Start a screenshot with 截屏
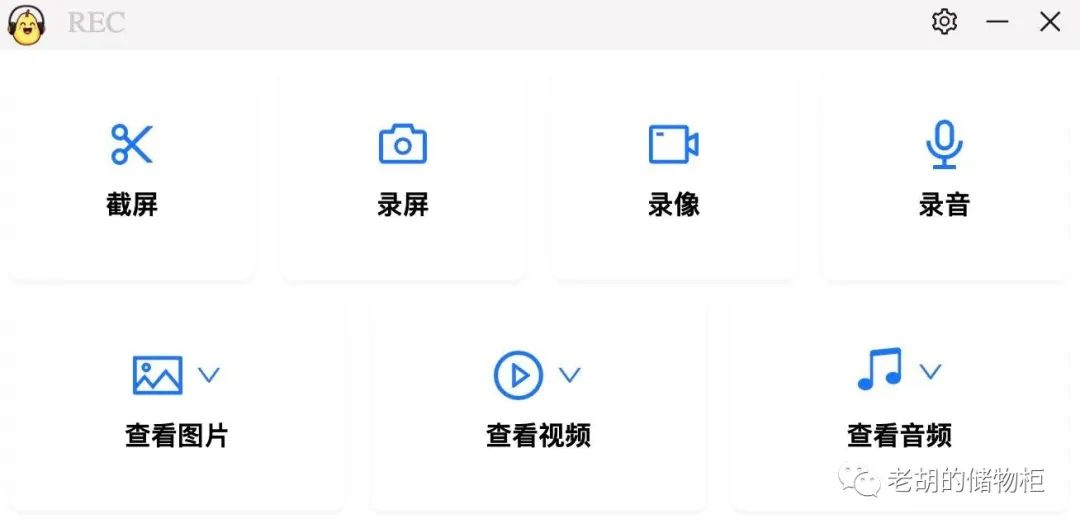The width and height of the screenshot is (1080, 528). pos(132,172)
